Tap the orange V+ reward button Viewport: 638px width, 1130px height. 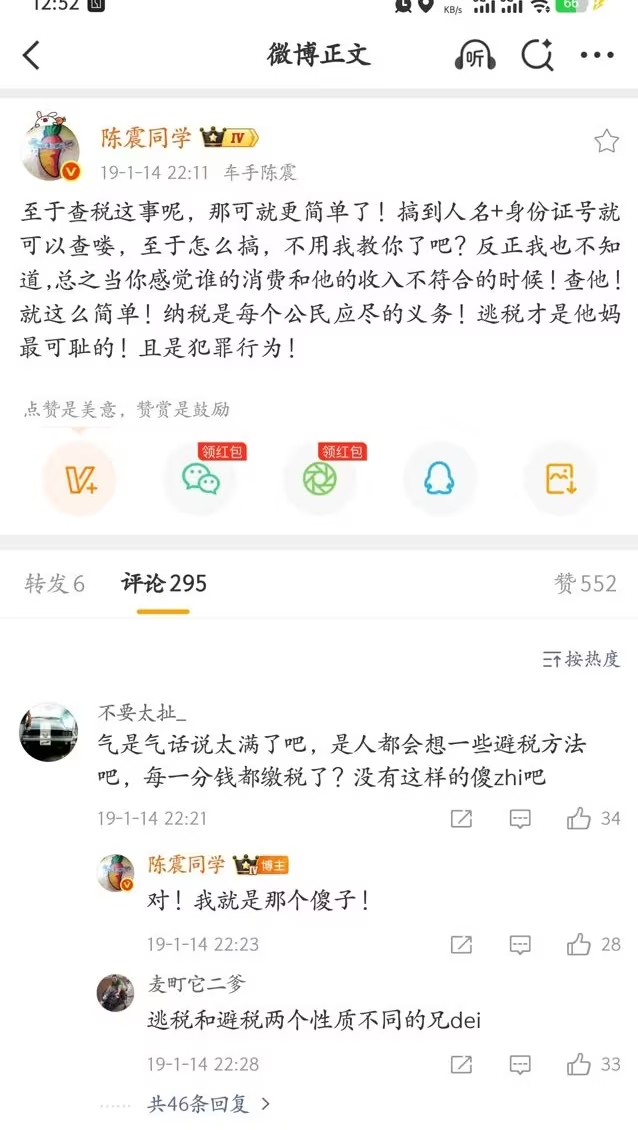tap(80, 480)
